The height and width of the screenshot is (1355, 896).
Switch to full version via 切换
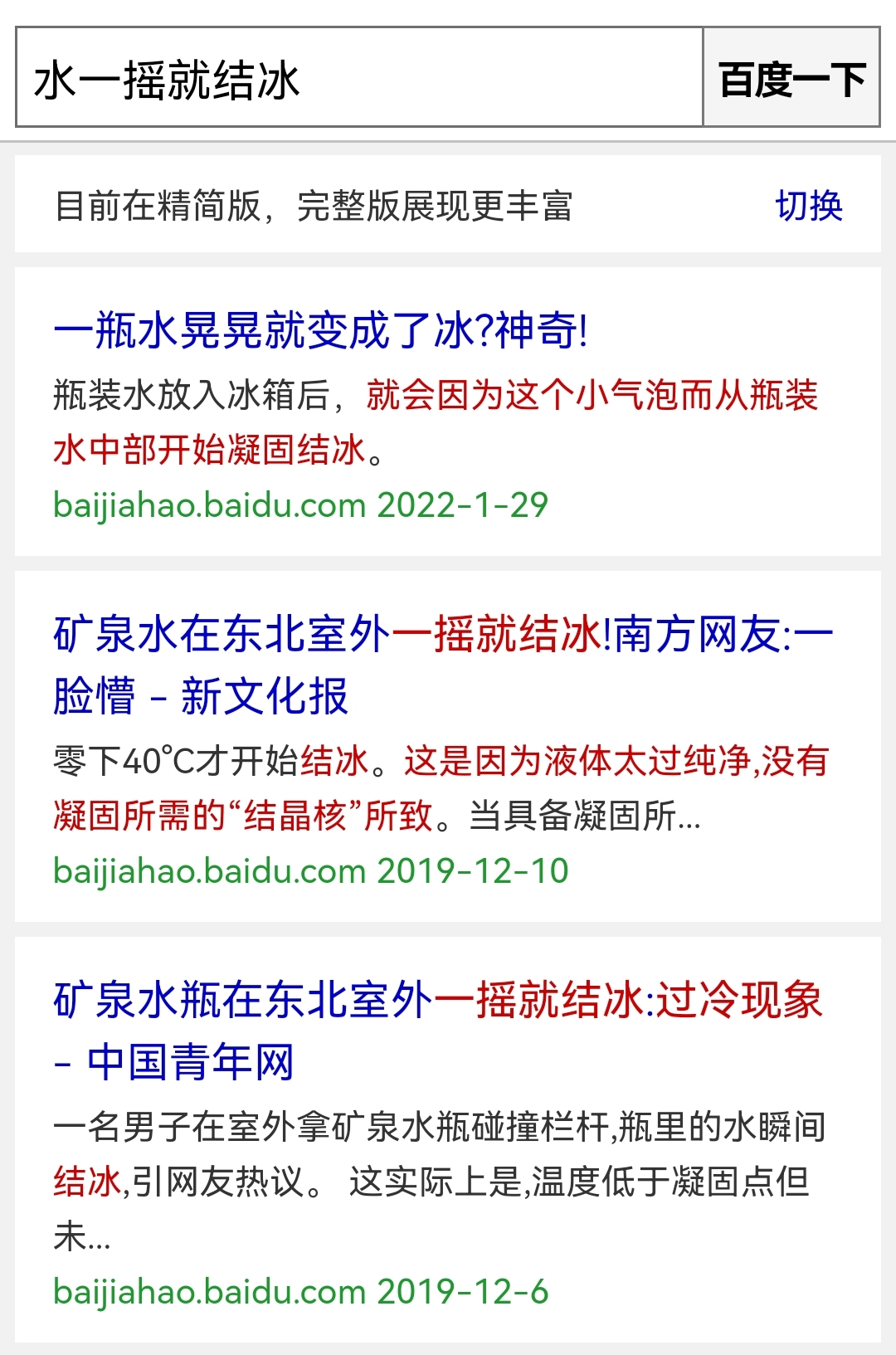pyautogui.click(x=809, y=206)
